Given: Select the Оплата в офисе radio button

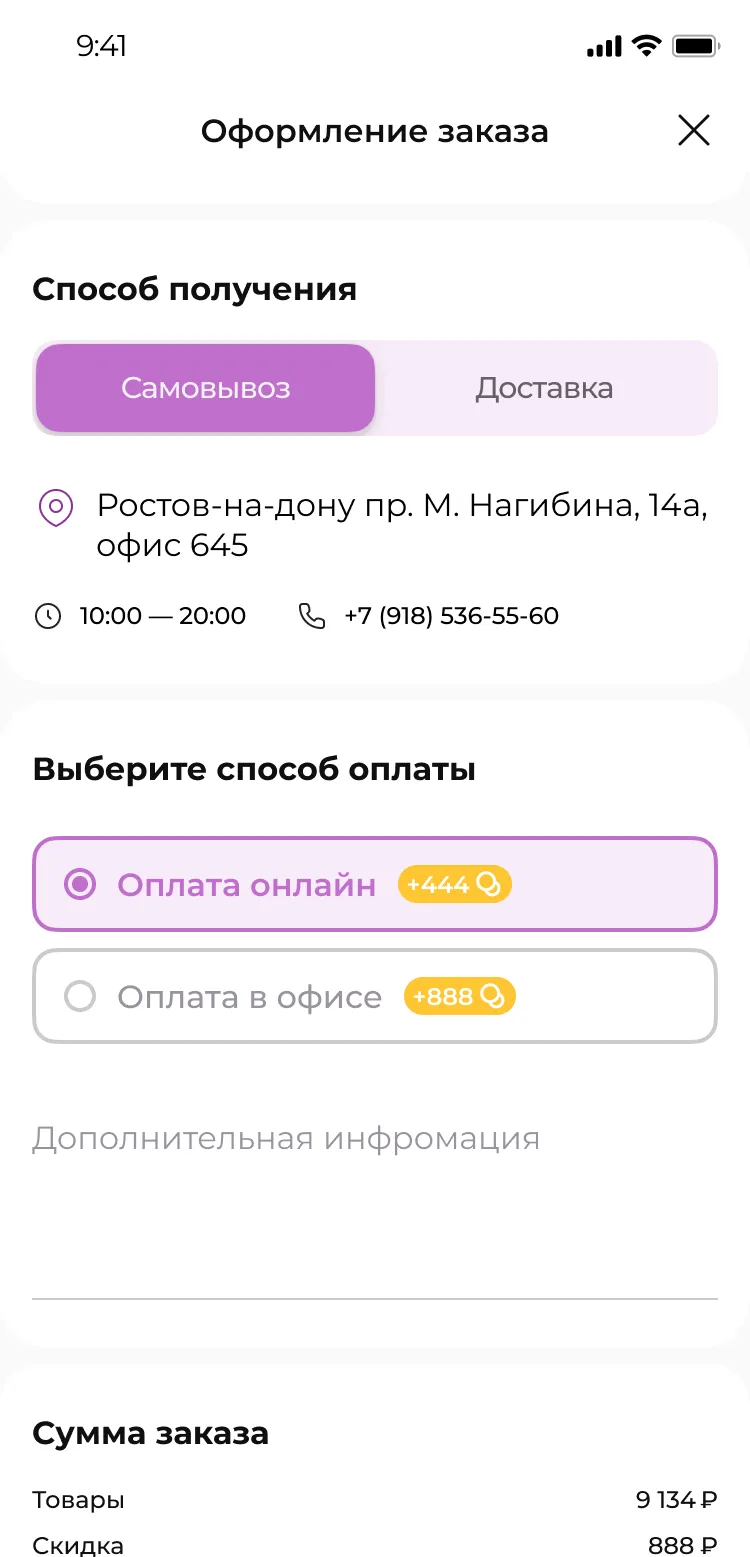Looking at the screenshot, I should (x=80, y=996).
